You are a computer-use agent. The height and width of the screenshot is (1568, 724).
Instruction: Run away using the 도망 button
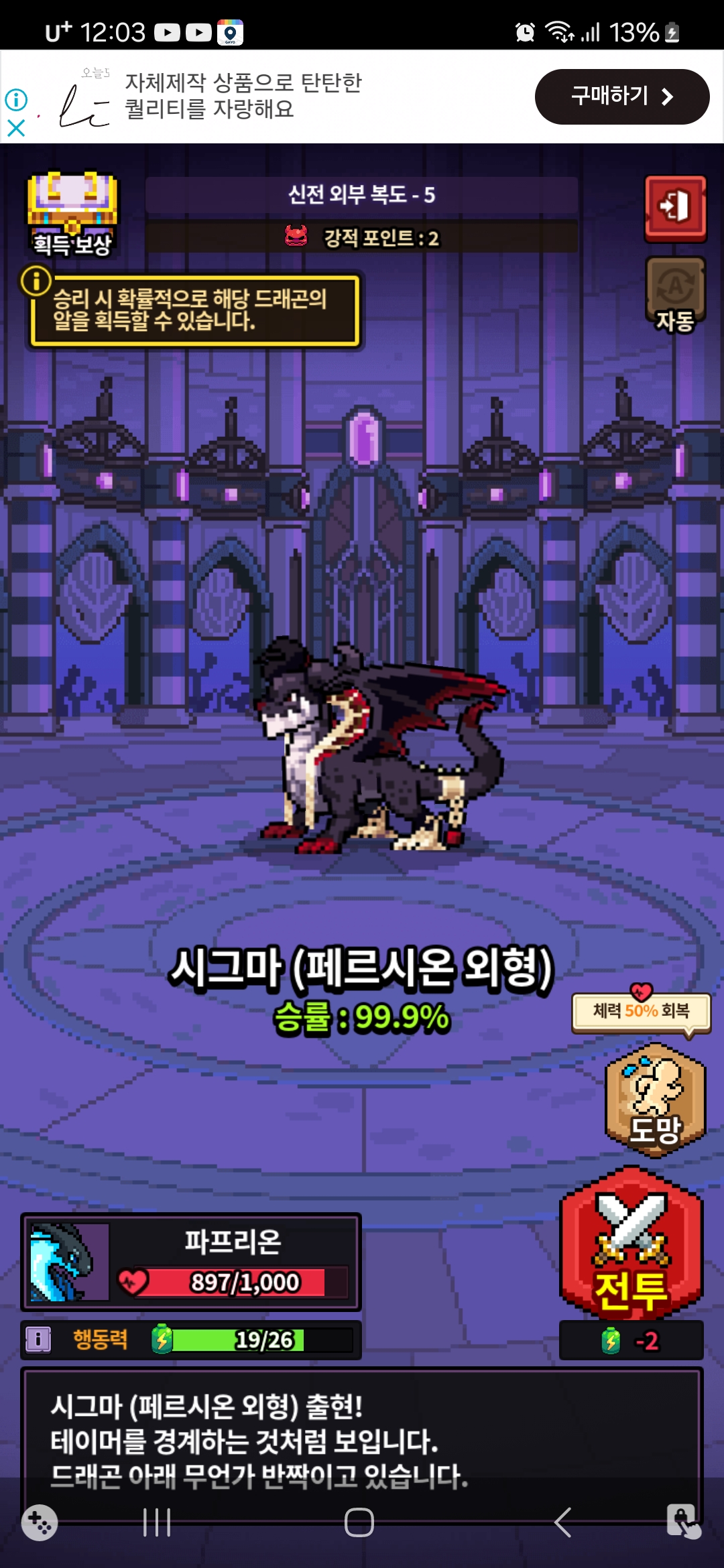[x=655, y=1099]
